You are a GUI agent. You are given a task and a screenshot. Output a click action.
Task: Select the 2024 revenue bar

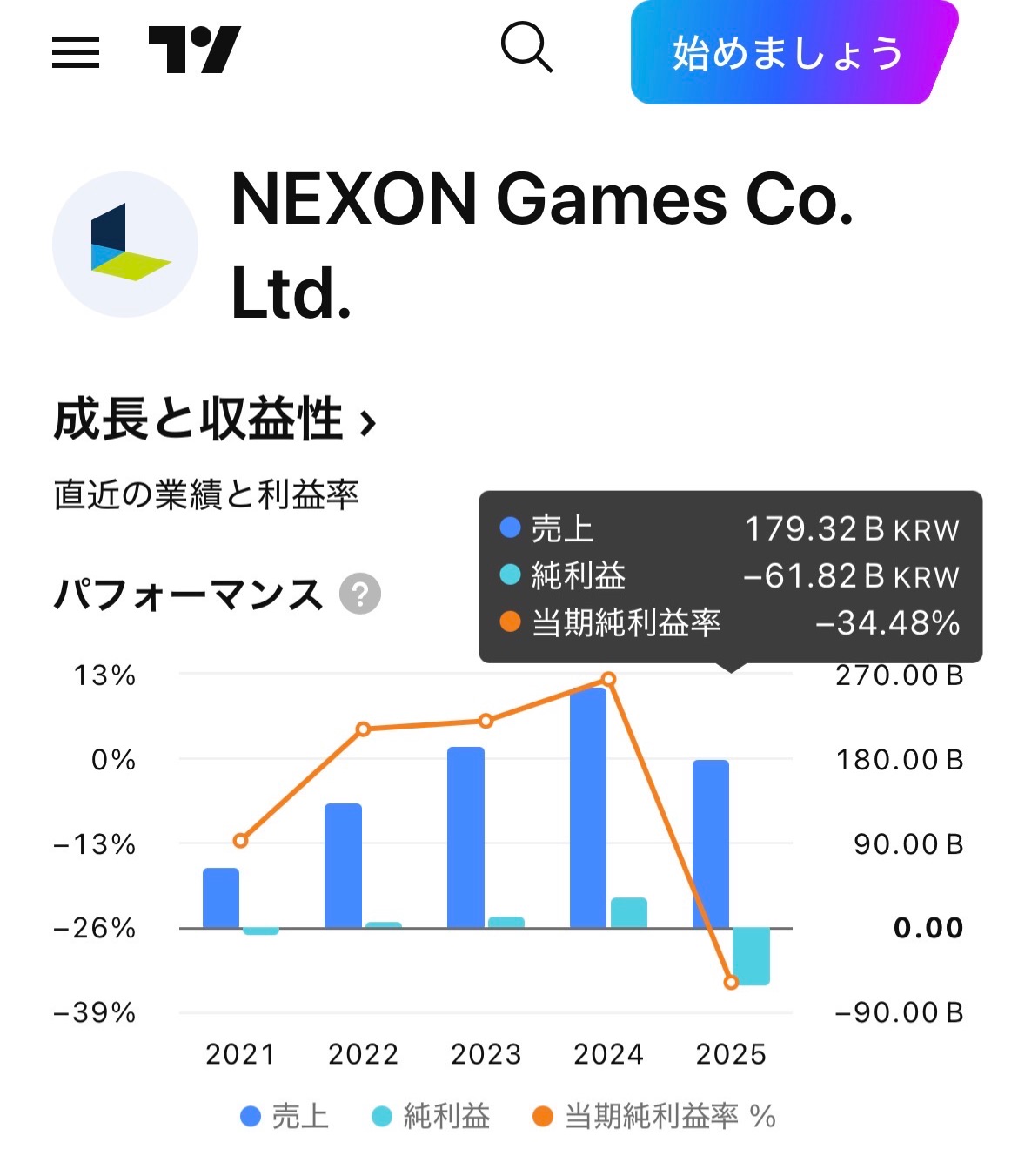[588, 810]
